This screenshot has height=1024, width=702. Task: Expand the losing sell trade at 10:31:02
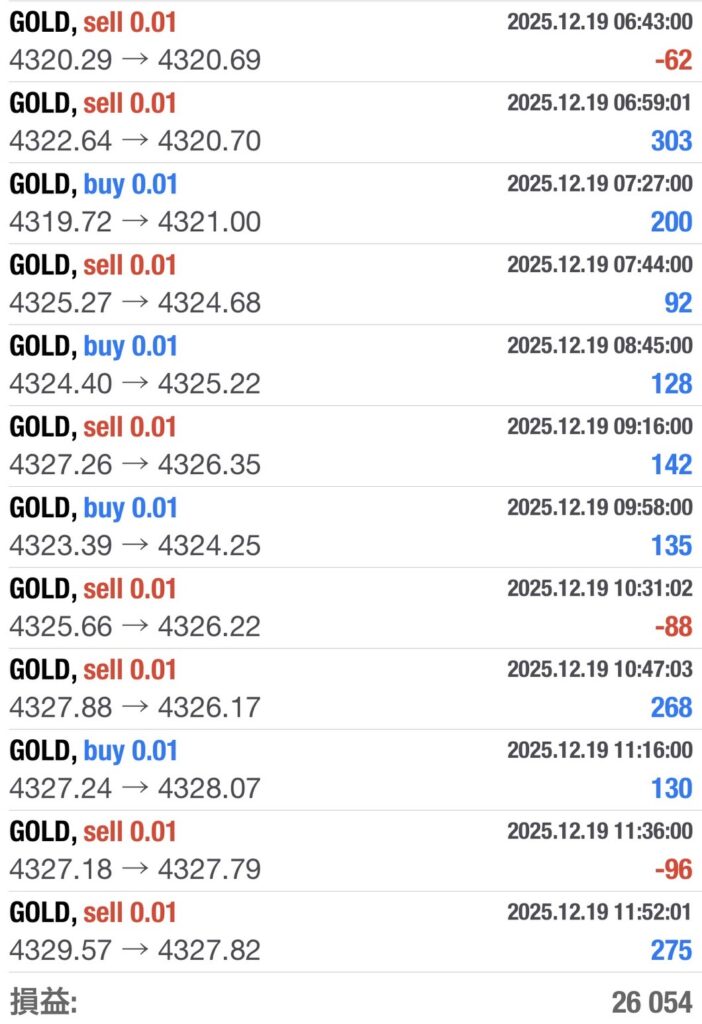(x=350, y=608)
